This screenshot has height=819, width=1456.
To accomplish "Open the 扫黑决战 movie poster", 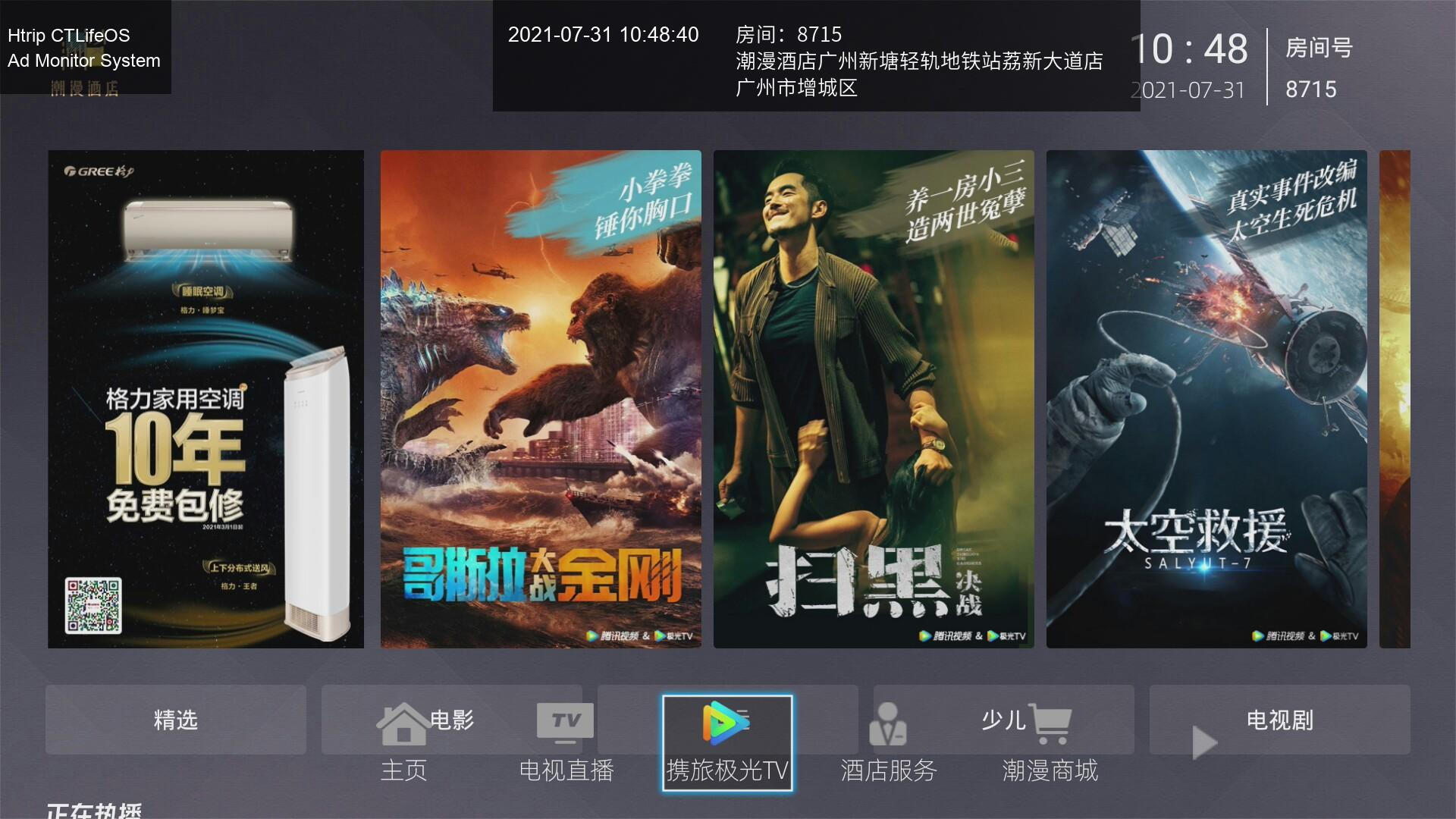I will (874, 399).
